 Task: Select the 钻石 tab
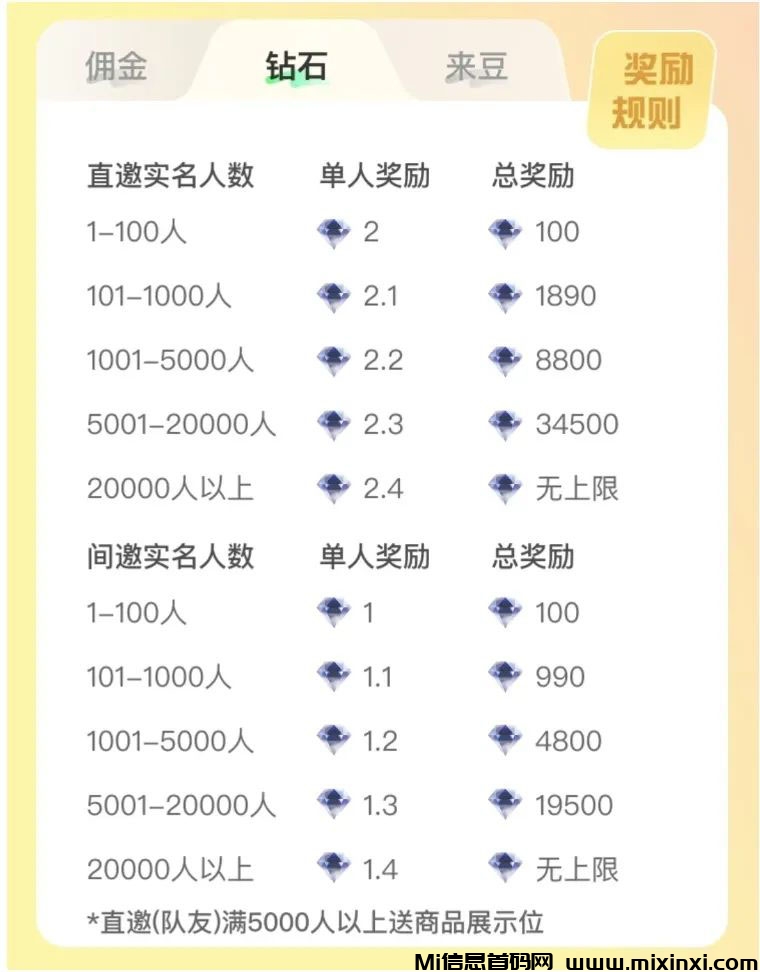tap(296, 67)
